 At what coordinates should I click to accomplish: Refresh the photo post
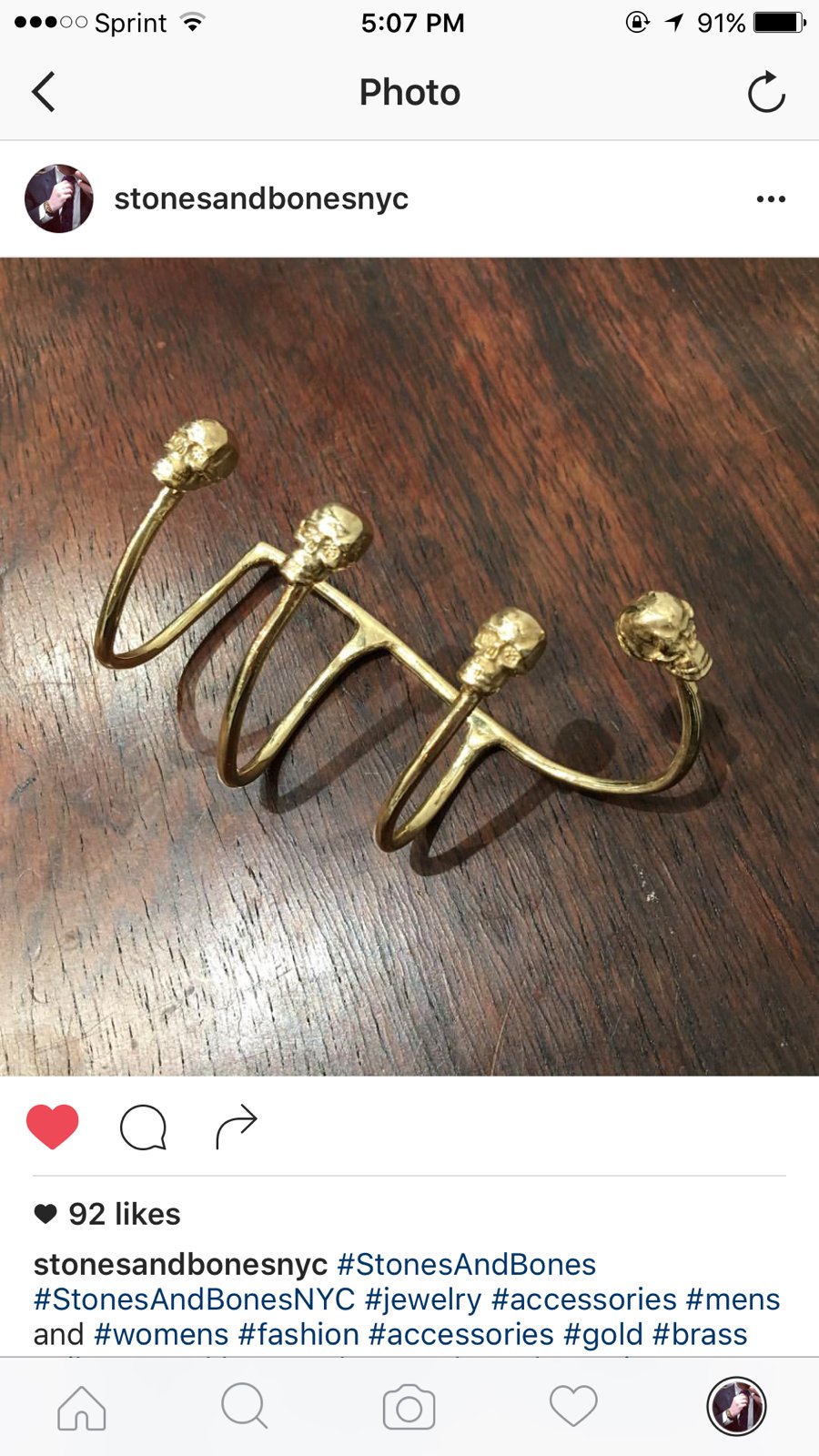766,92
